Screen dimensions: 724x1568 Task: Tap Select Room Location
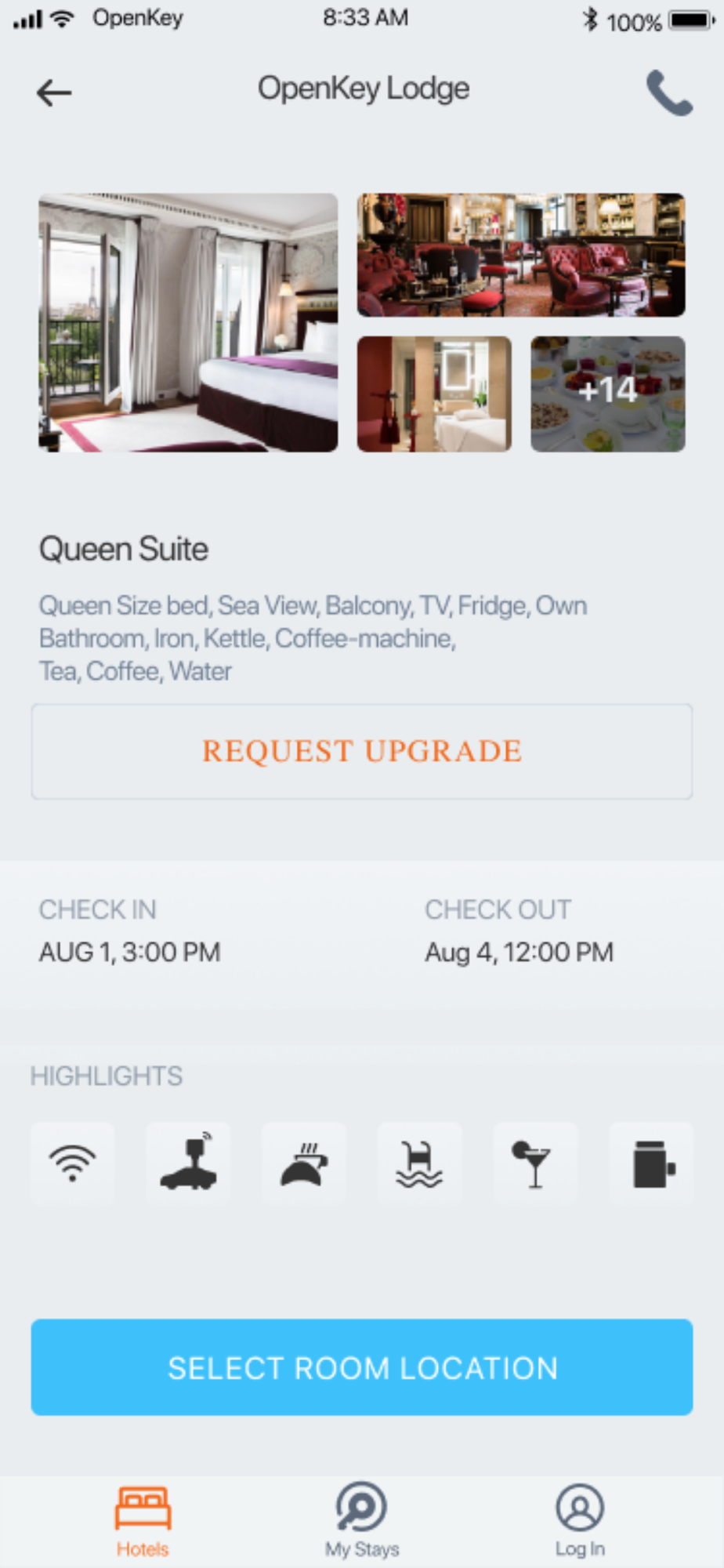tap(362, 1367)
